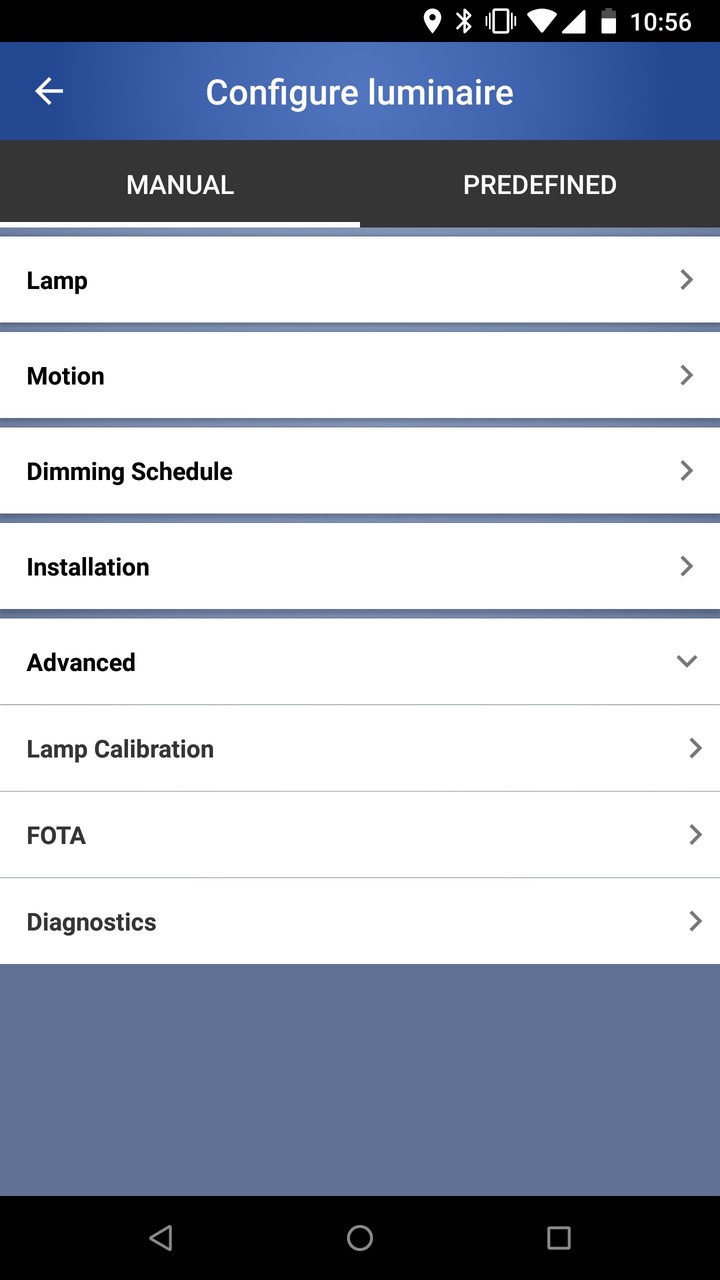This screenshot has height=1280, width=720.
Task: Open the FOTA section
Action: tap(694, 834)
